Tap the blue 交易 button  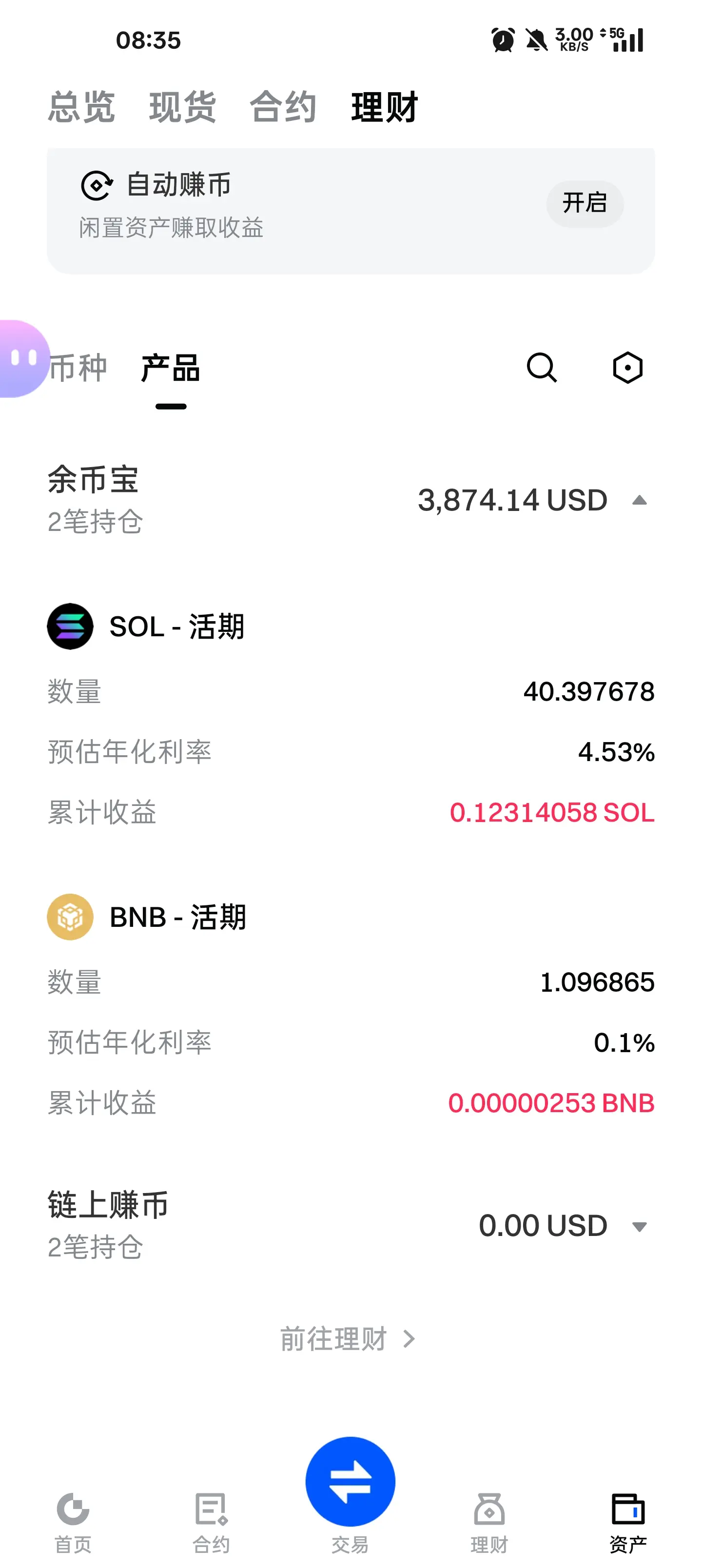(x=350, y=1482)
